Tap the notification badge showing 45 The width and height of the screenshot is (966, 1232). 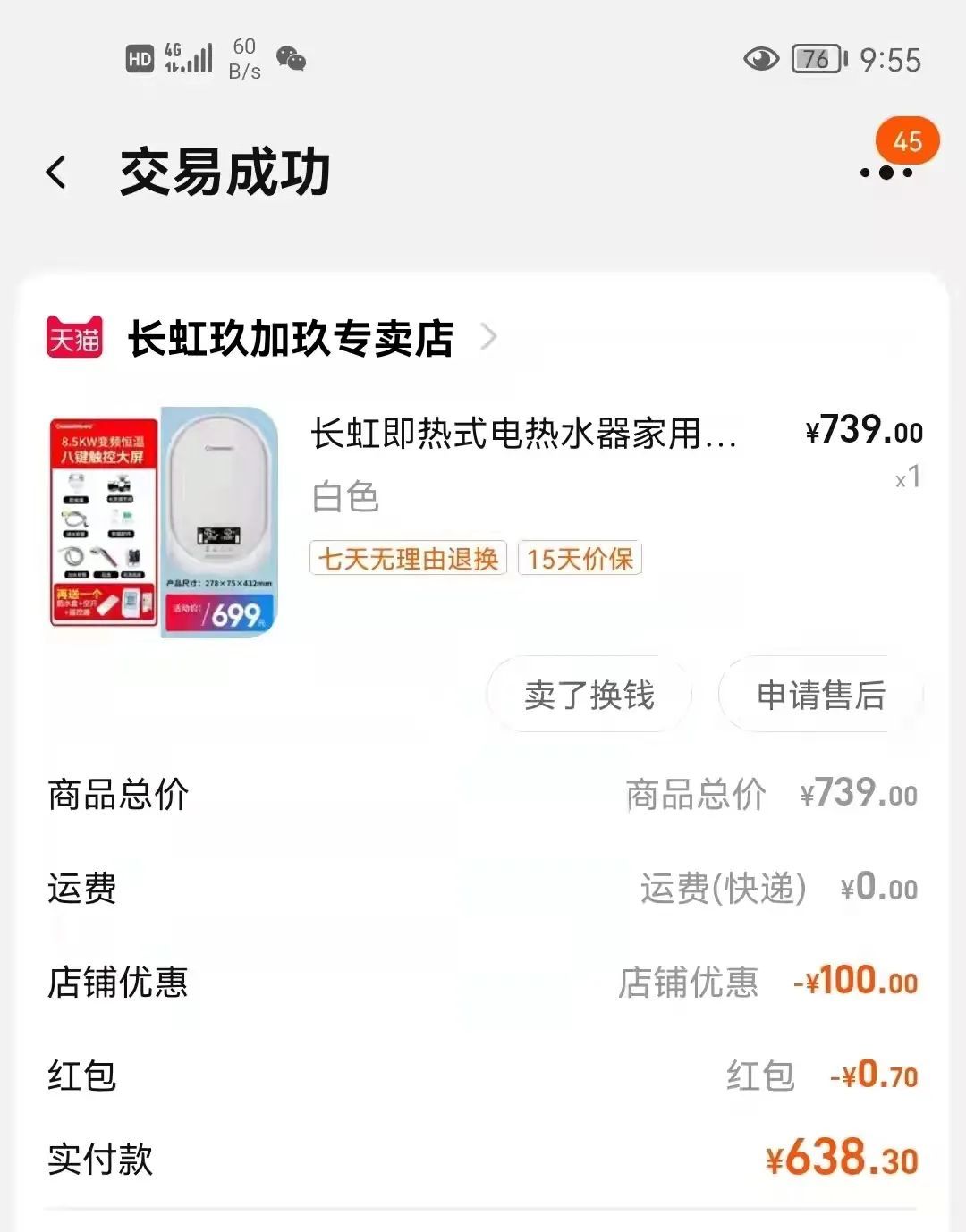[905, 141]
